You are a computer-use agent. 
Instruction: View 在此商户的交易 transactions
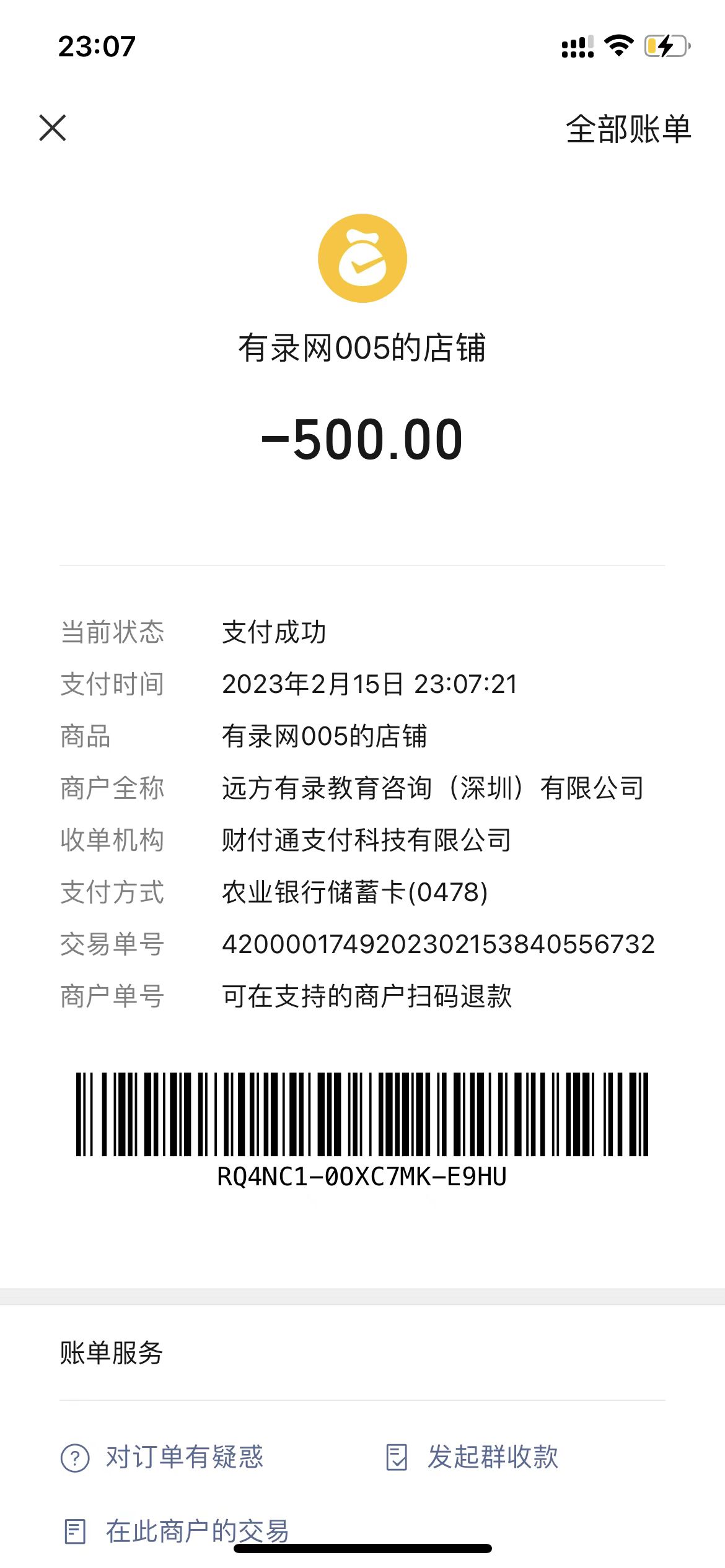tap(177, 1530)
